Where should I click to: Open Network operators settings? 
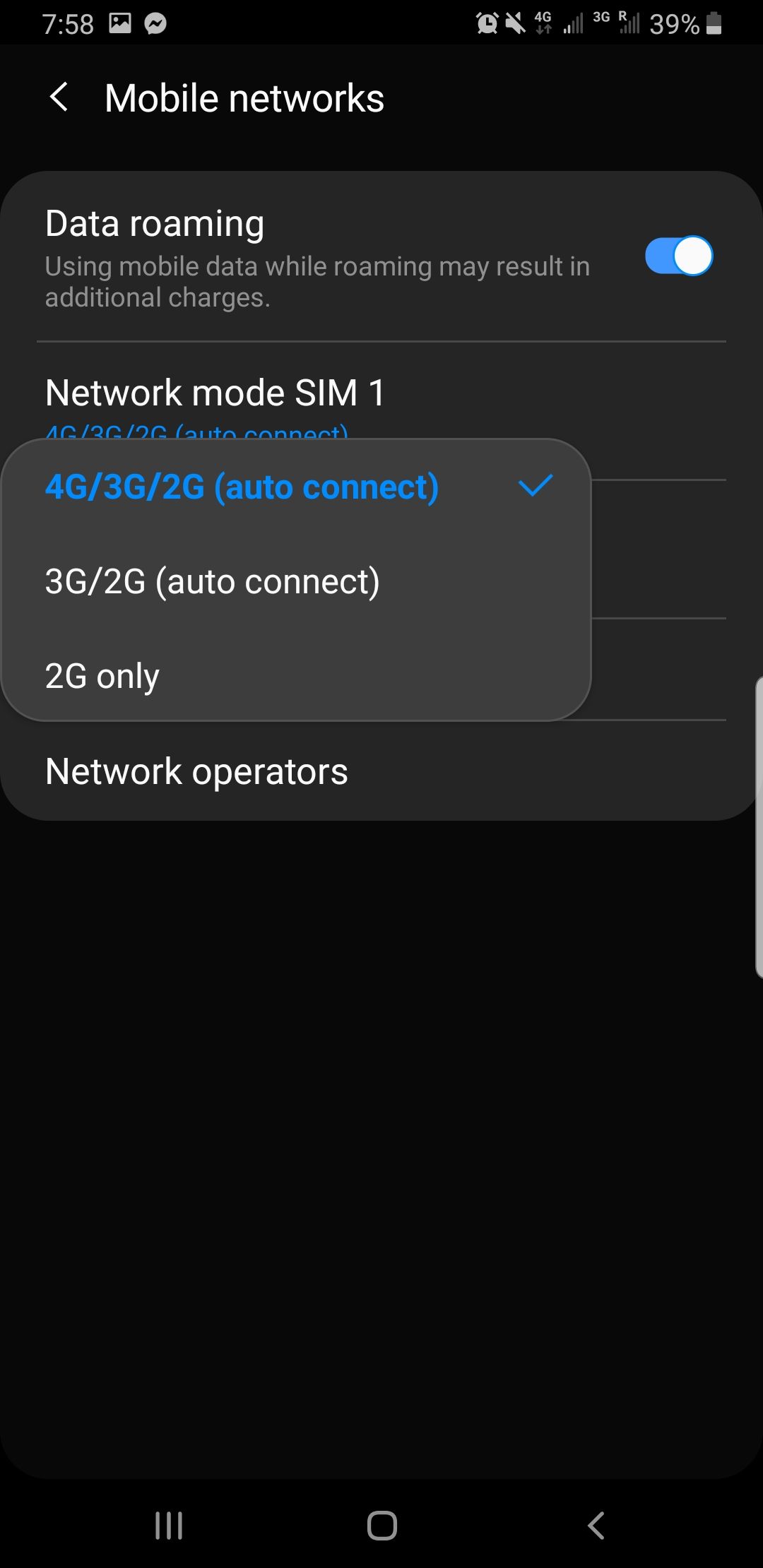coord(196,771)
